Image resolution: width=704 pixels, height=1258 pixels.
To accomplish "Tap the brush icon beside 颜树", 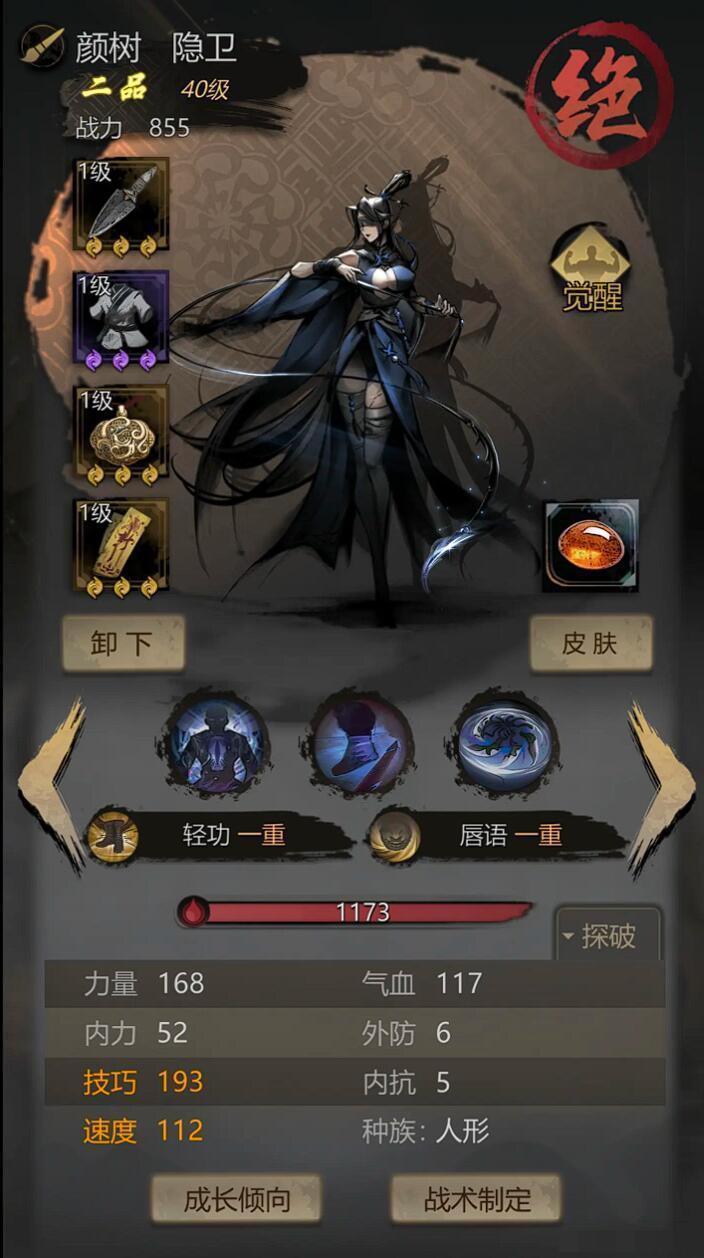I will [42, 46].
